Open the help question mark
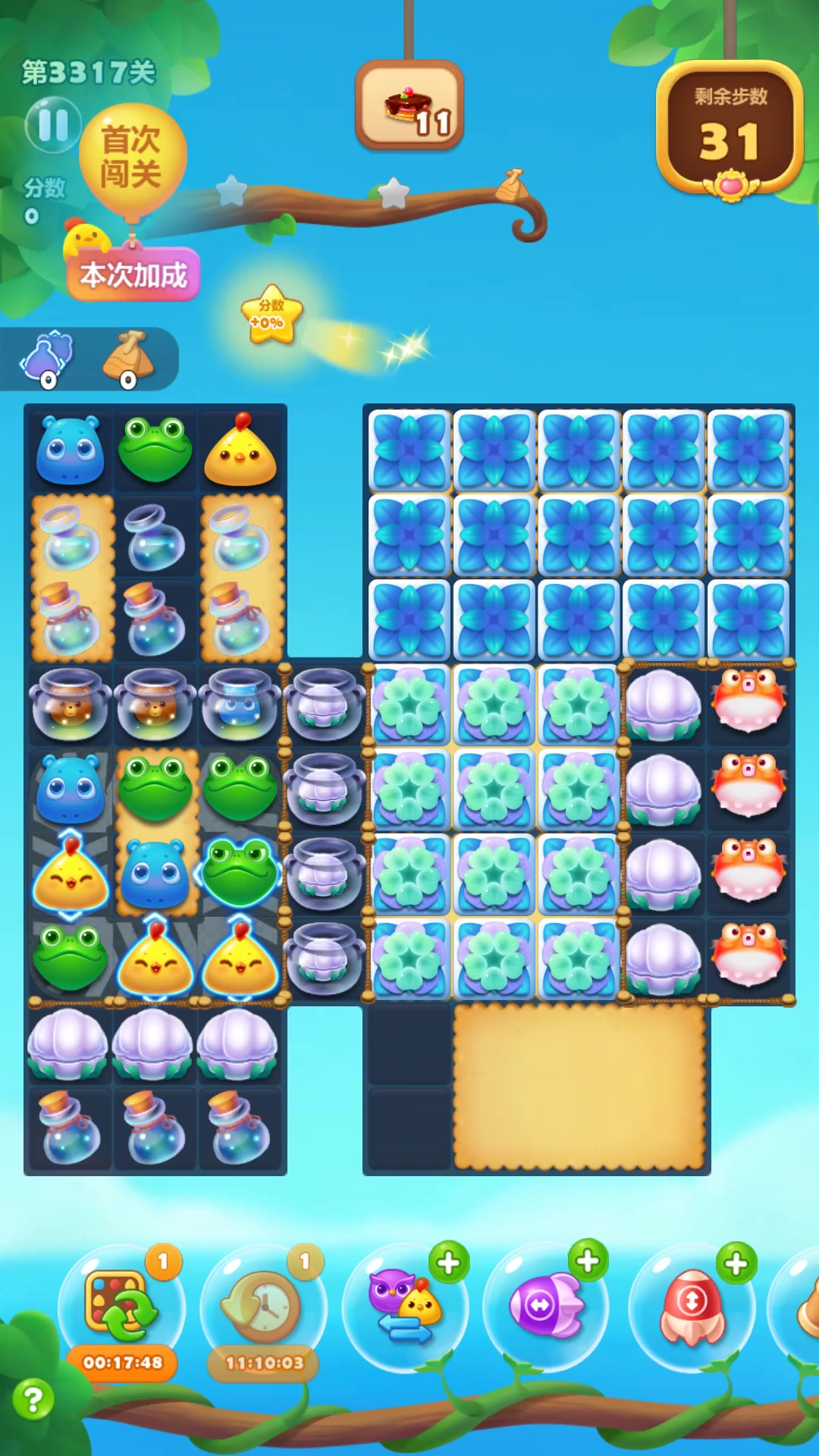This screenshot has width=819, height=1456. coord(33,1399)
